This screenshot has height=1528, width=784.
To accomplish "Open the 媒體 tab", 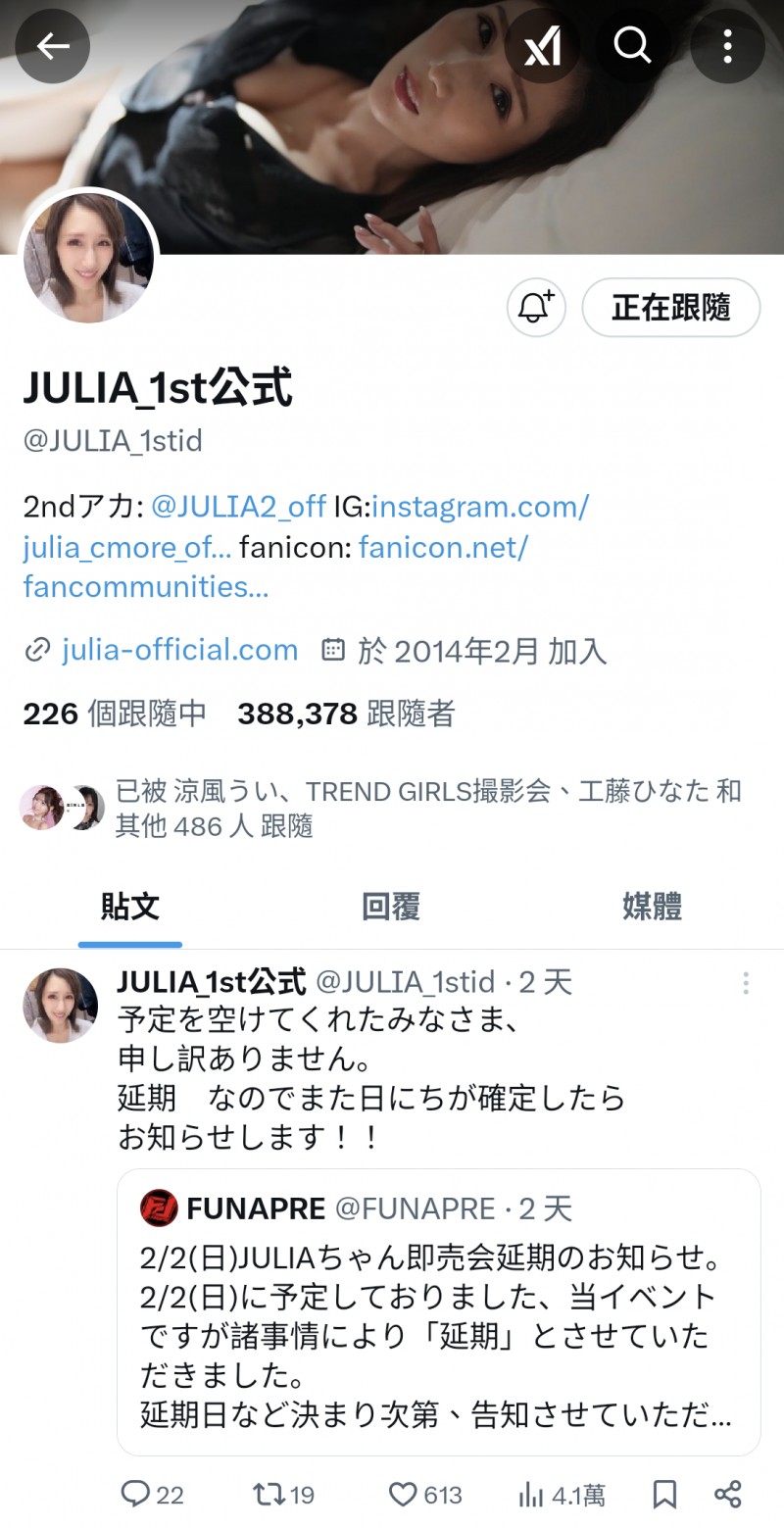I will pyautogui.click(x=652, y=908).
